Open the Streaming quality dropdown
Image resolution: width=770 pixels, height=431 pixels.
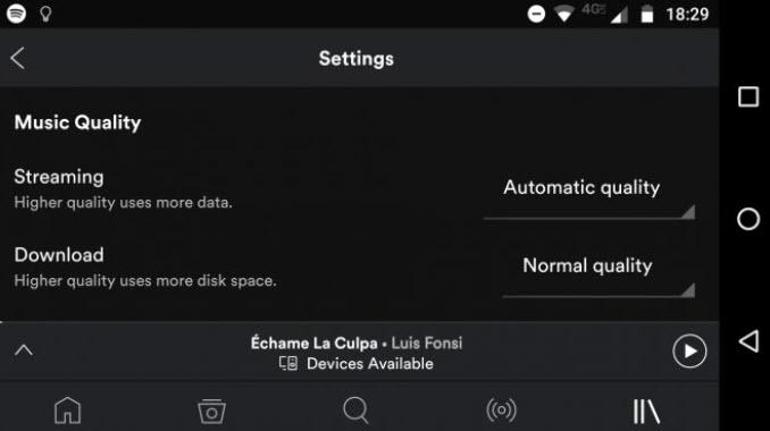point(587,189)
